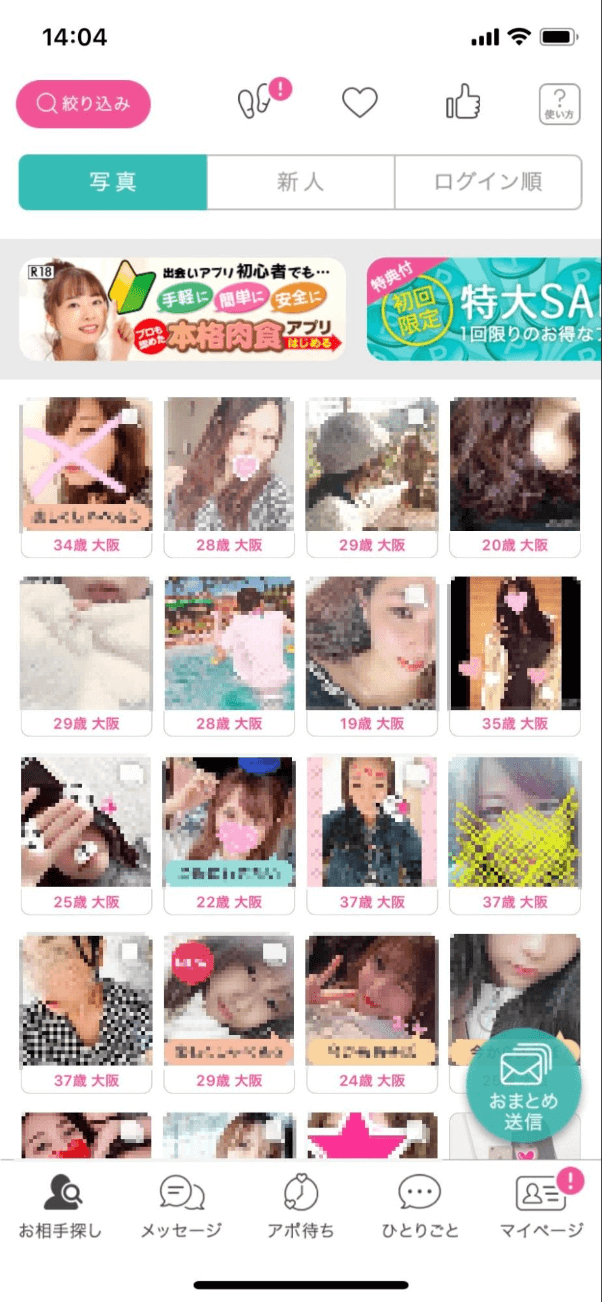Open the 35歳 大阪 profile tile
602x1302 pixels.
(515, 655)
